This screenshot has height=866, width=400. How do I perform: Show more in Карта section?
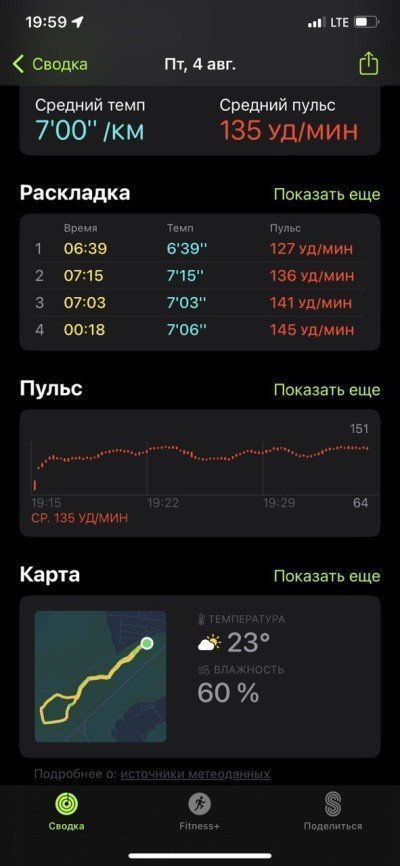pos(327,576)
